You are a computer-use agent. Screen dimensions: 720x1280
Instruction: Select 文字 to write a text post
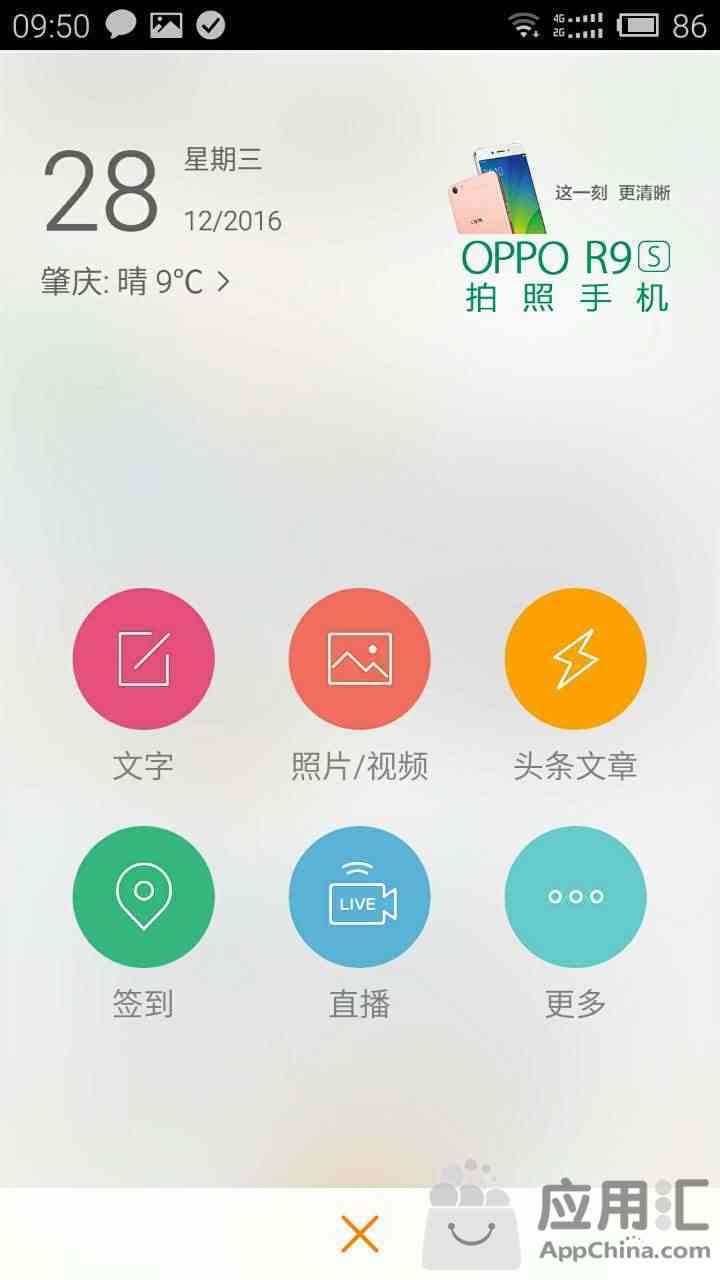click(x=143, y=659)
